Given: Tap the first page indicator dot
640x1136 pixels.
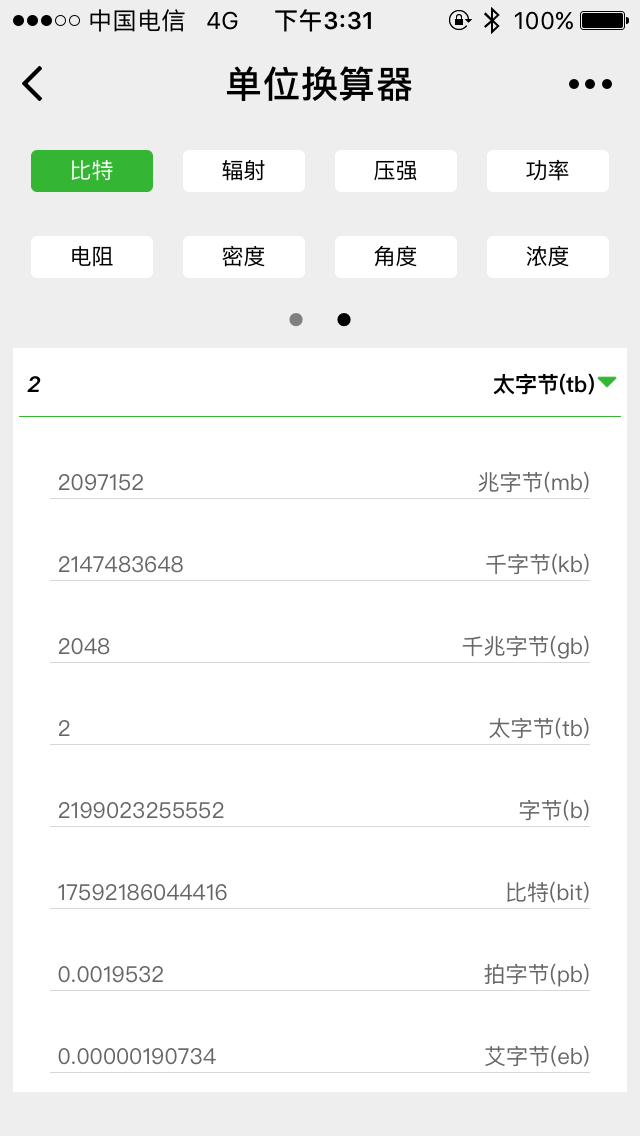Looking at the screenshot, I should (296, 320).
